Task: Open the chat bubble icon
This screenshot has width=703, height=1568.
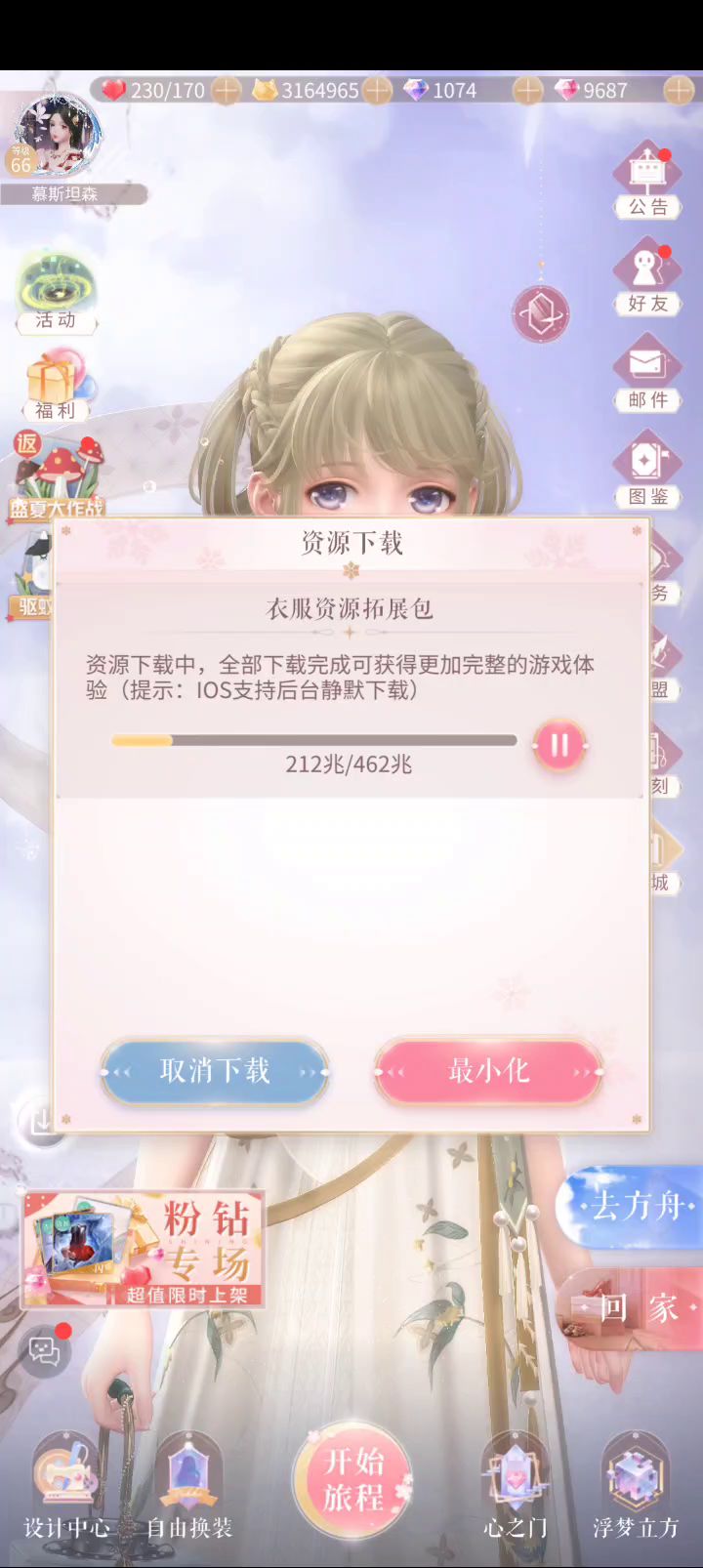Action: click(x=45, y=1350)
